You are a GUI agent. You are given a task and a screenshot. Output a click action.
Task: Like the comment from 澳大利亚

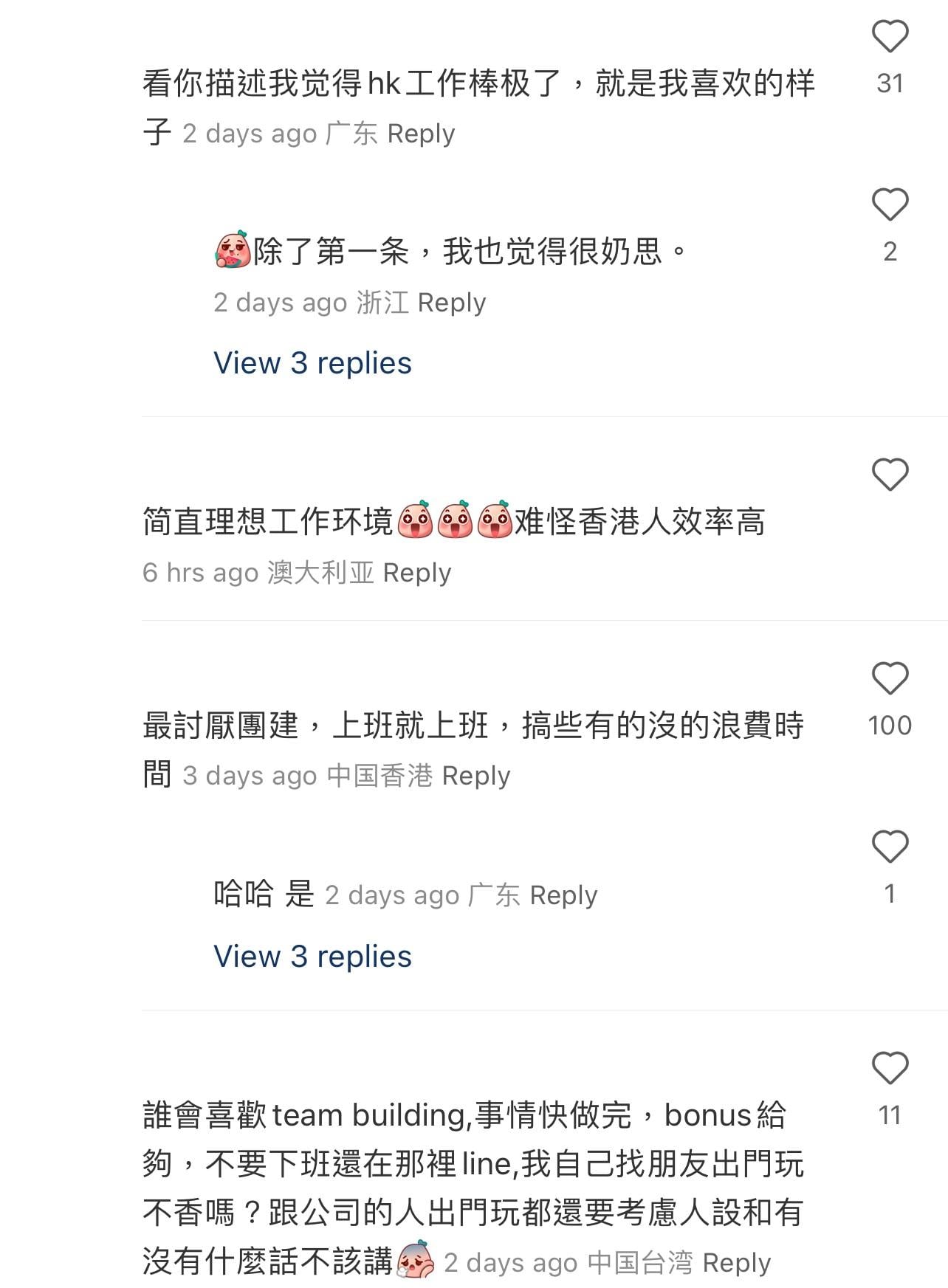[890, 475]
